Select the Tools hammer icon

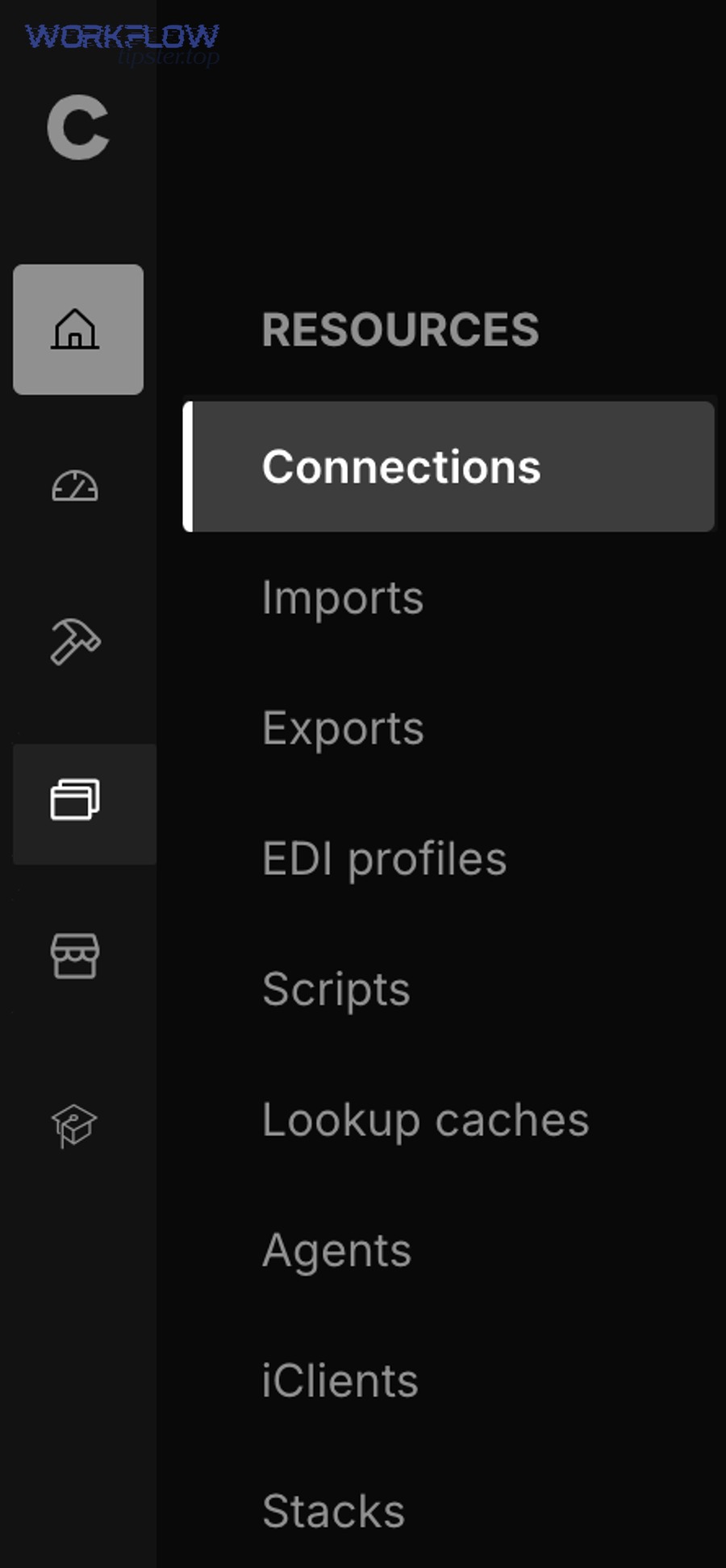pos(77,641)
